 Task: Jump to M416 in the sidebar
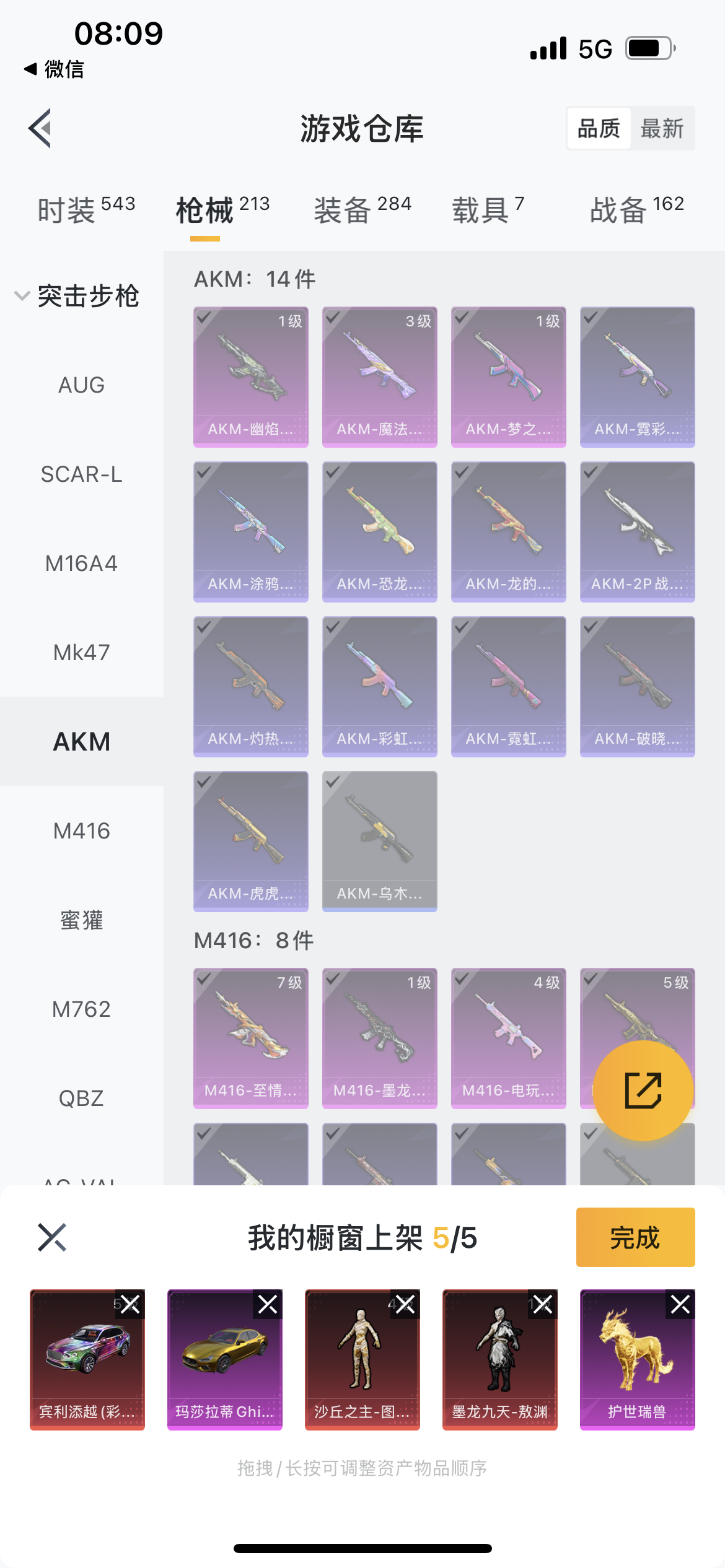point(81,831)
